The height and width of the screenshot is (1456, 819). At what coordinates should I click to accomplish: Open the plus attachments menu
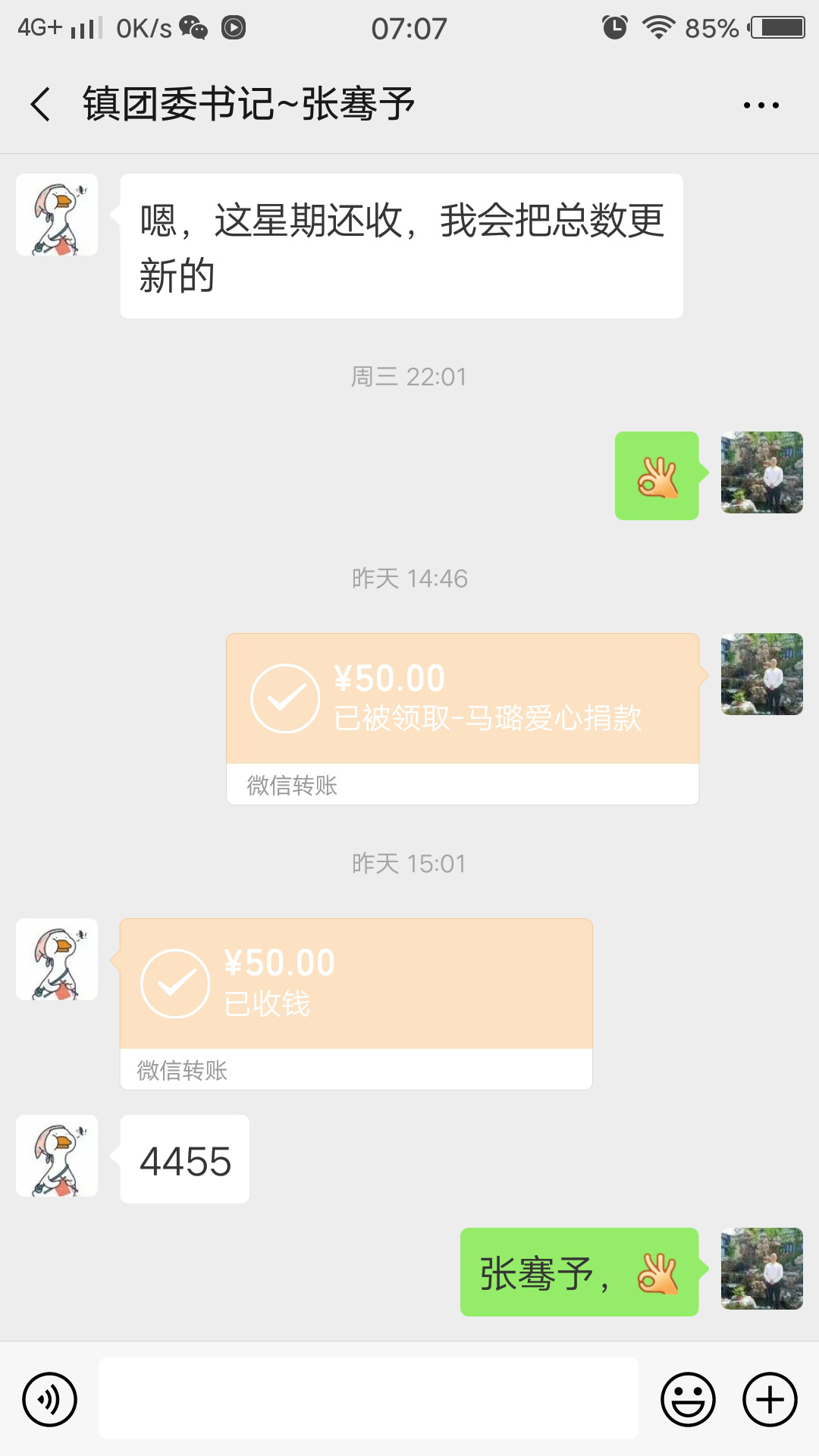tap(770, 1399)
